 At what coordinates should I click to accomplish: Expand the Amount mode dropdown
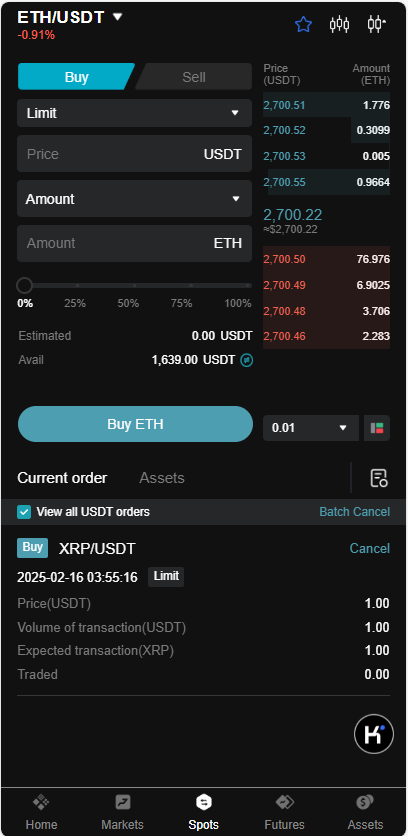[134, 199]
